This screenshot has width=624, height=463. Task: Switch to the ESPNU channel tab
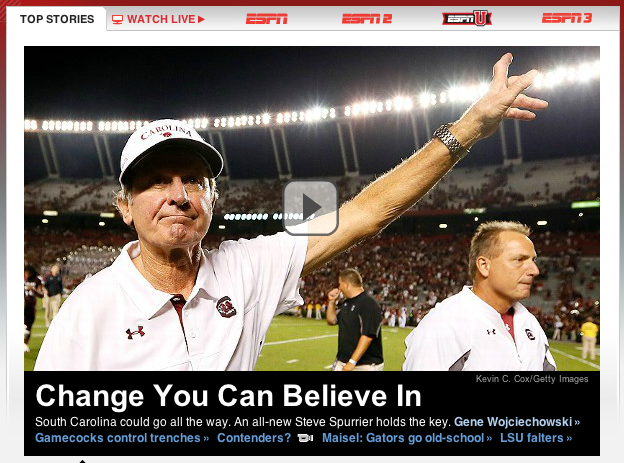coord(466,19)
